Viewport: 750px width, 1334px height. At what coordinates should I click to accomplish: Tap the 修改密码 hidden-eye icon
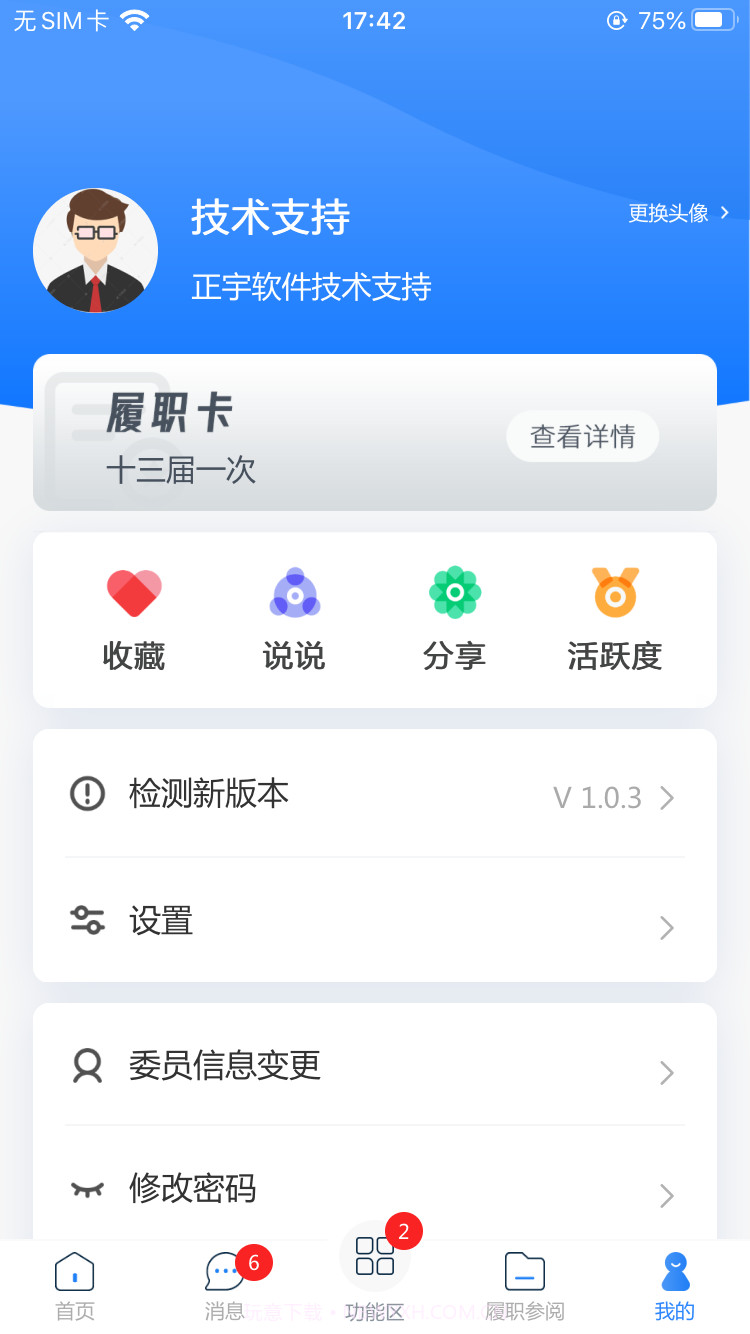click(88, 1190)
